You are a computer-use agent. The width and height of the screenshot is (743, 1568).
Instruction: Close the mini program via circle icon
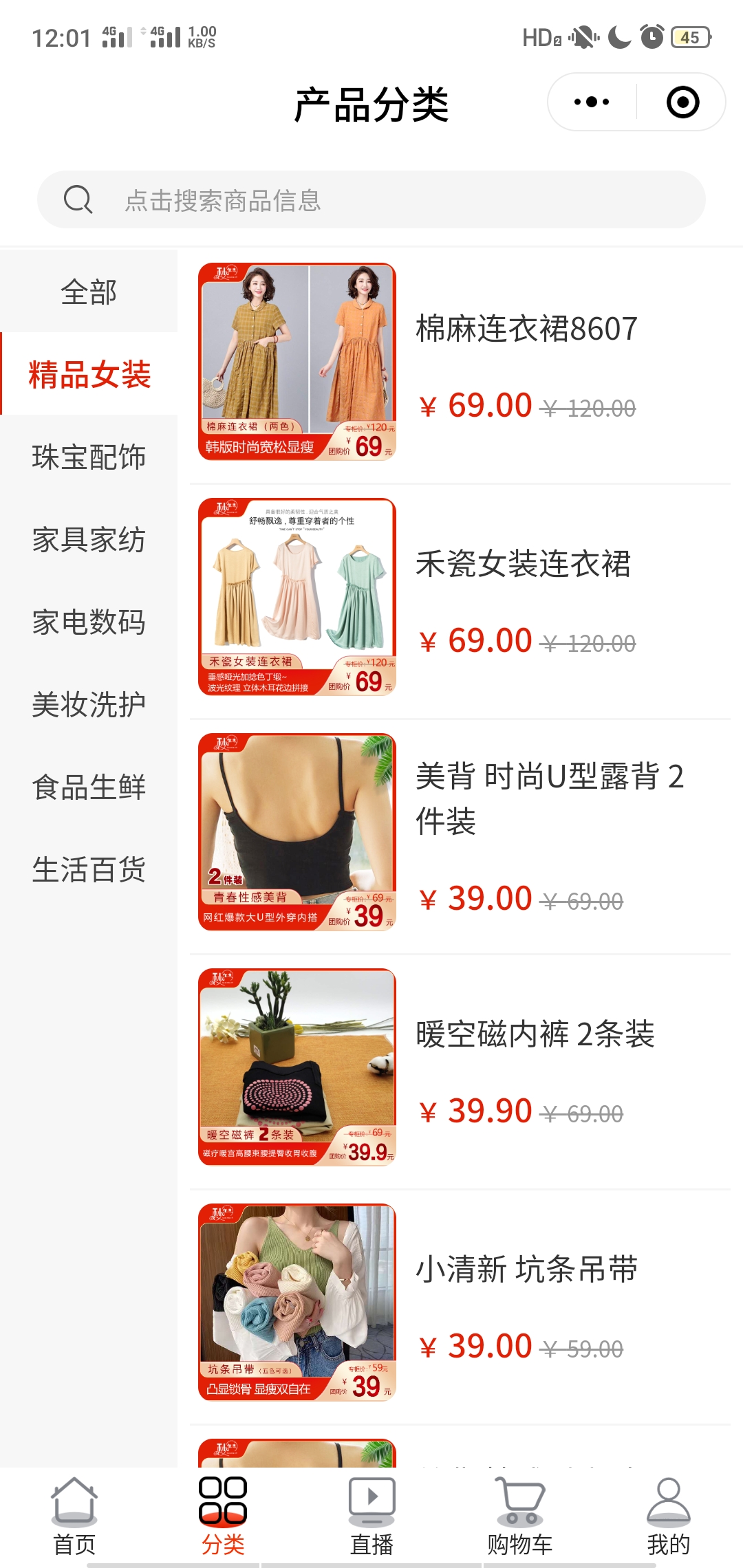[682, 102]
